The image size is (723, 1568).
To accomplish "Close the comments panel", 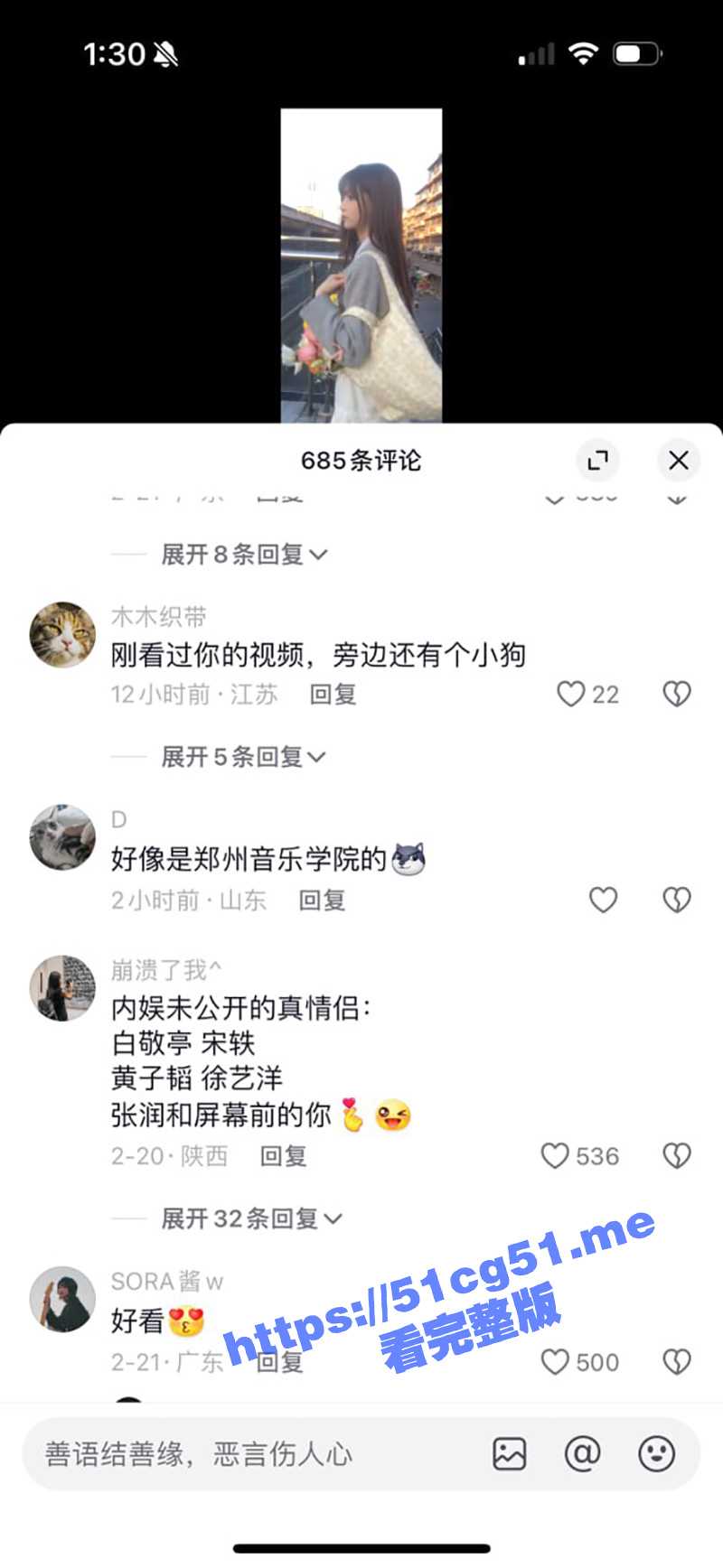I will coord(678,461).
